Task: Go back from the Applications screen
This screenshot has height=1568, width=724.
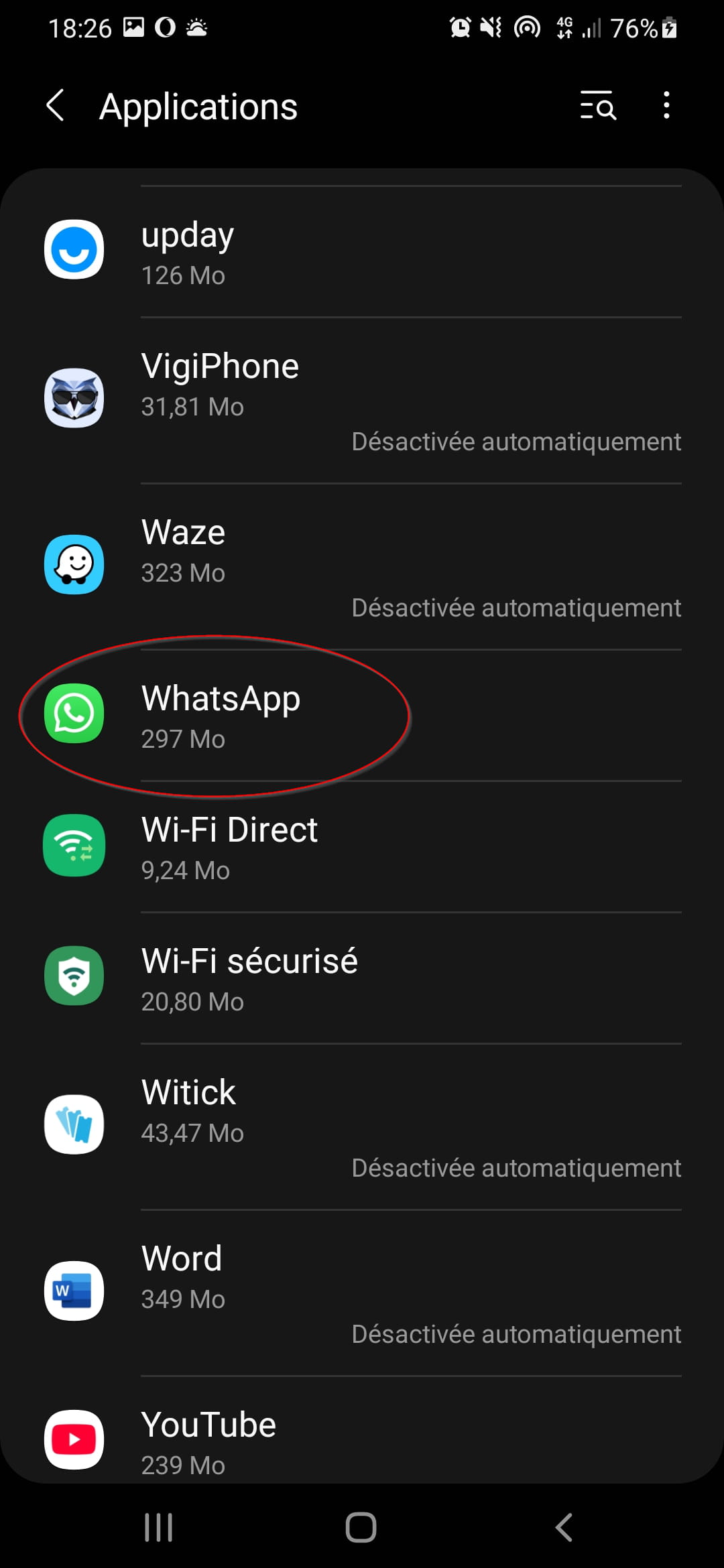Action: [x=56, y=106]
